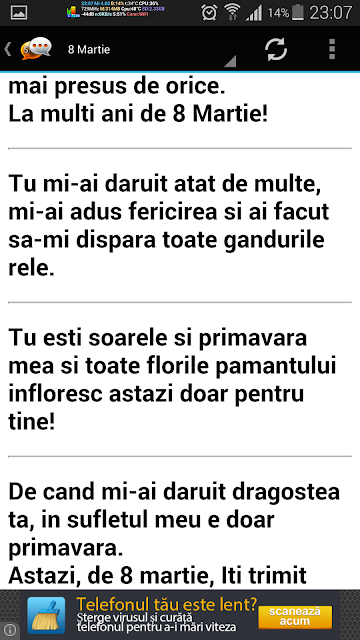The width and height of the screenshot is (360, 640).
Task: Tap the "scanează acum" ad button
Action: click(295, 617)
